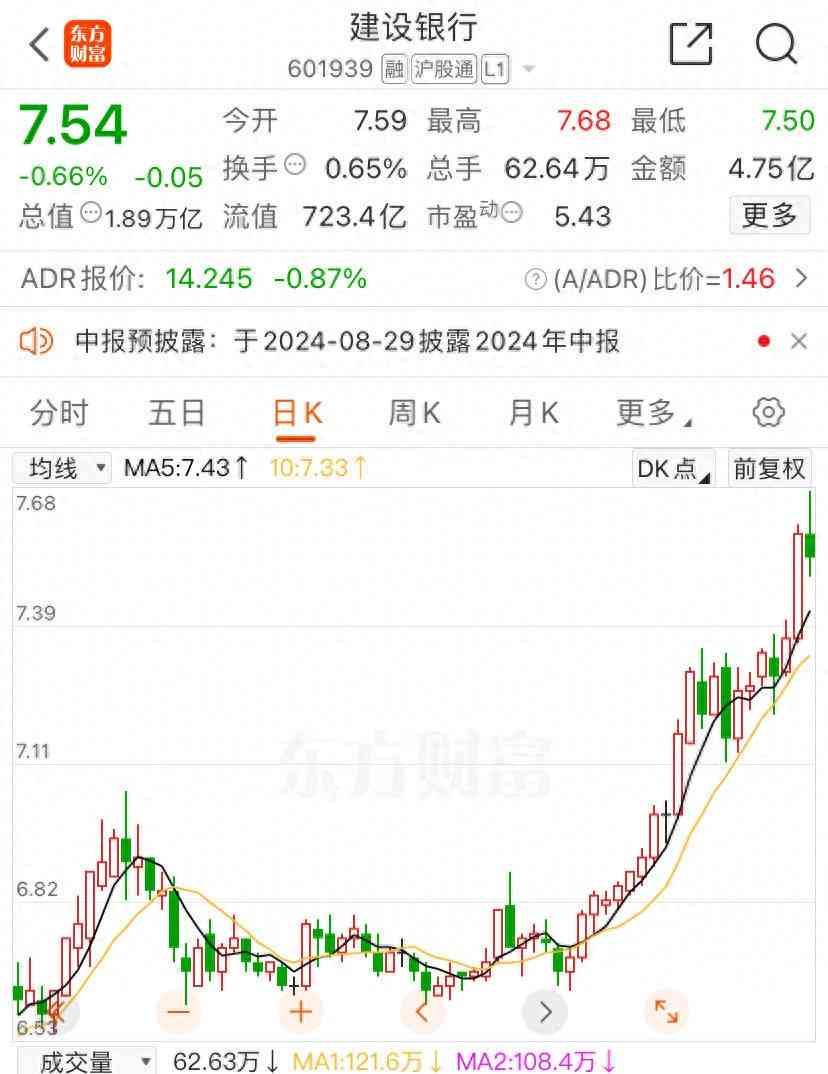Switch to the 五日 chart tab
Screen dimensions: 828x1074
[x=177, y=412]
